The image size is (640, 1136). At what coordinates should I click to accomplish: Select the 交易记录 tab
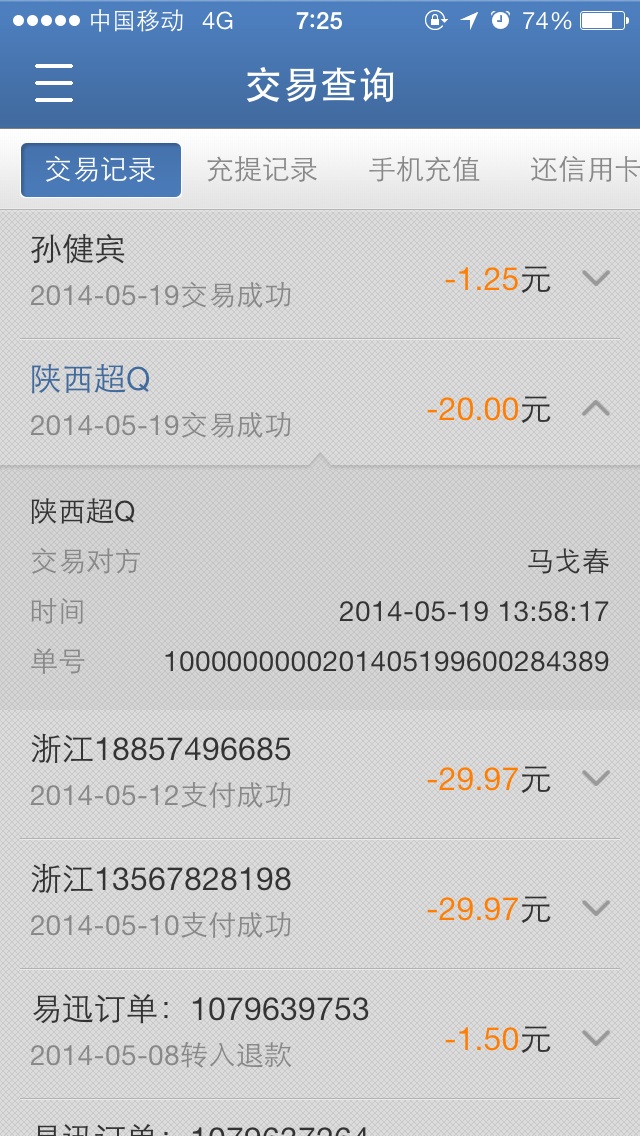click(x=101, y=170)
